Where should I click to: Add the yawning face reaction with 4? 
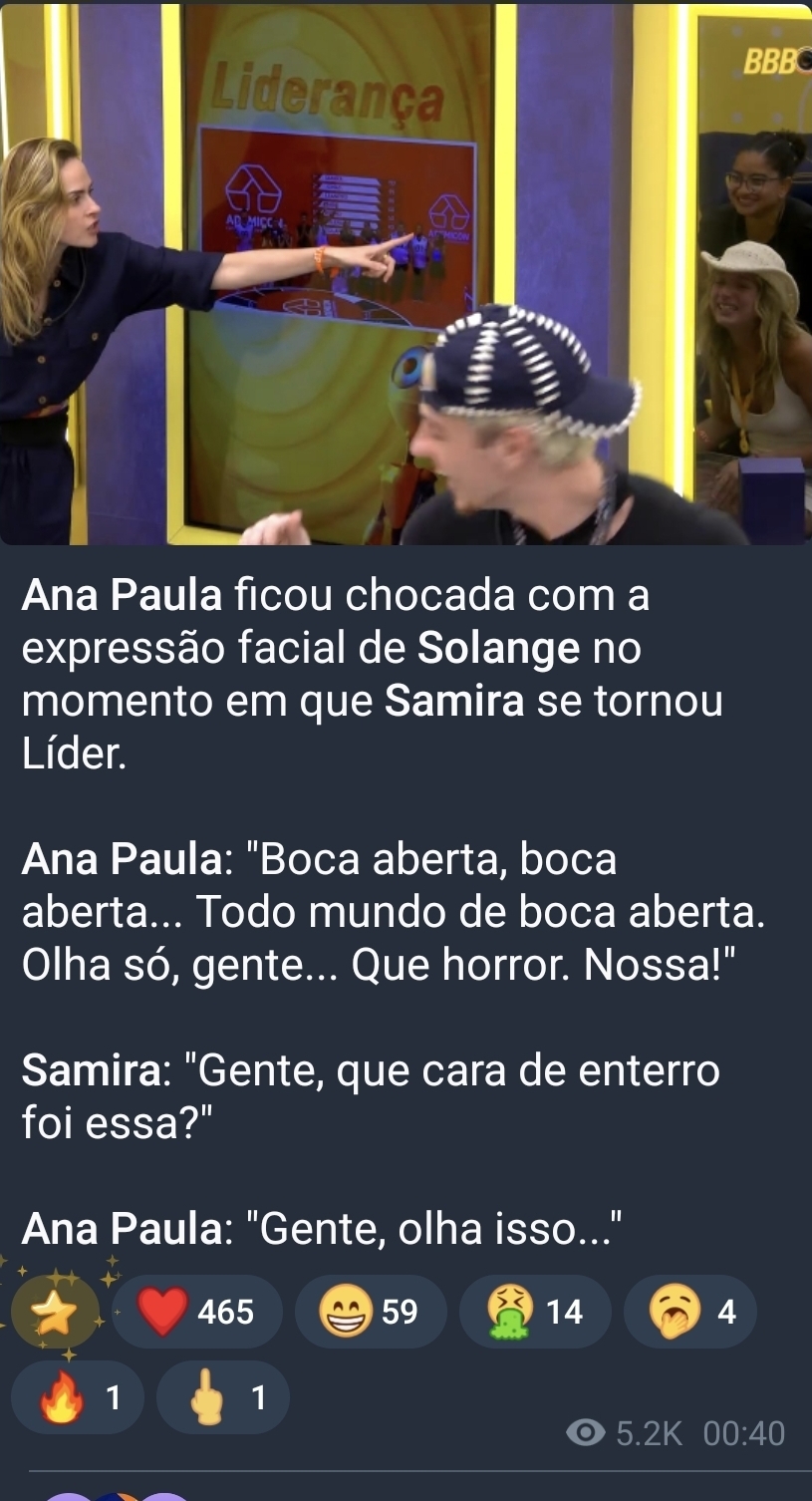point(689,1313)
